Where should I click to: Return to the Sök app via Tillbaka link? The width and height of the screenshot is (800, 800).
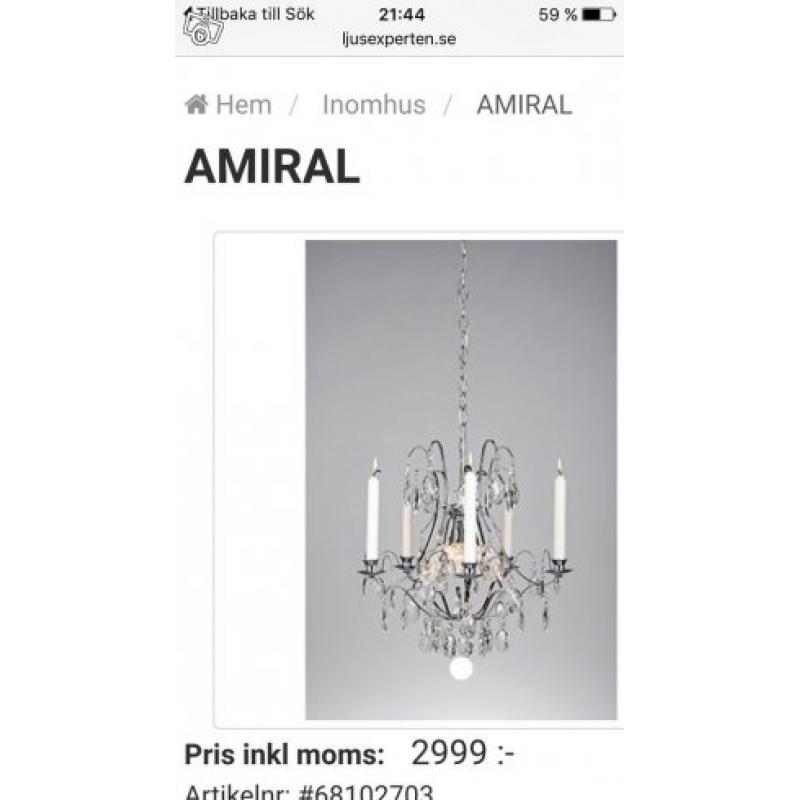[250, 15]
